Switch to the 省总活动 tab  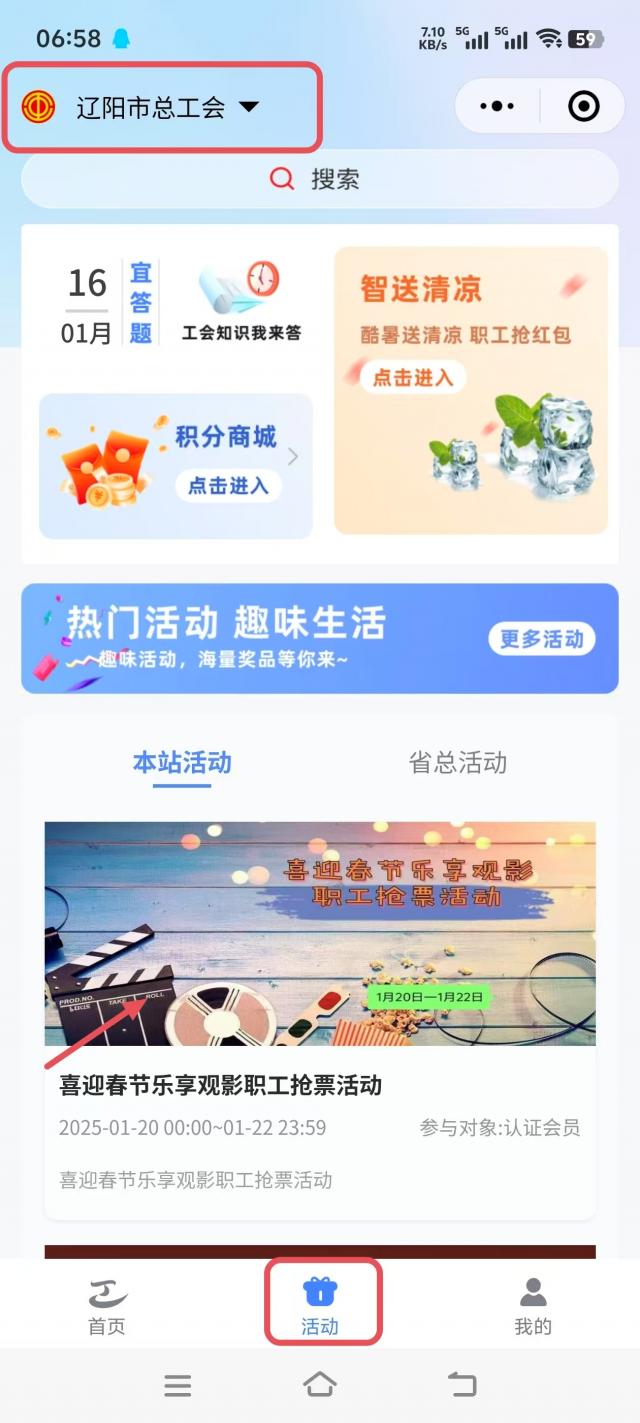click(458, 763)
